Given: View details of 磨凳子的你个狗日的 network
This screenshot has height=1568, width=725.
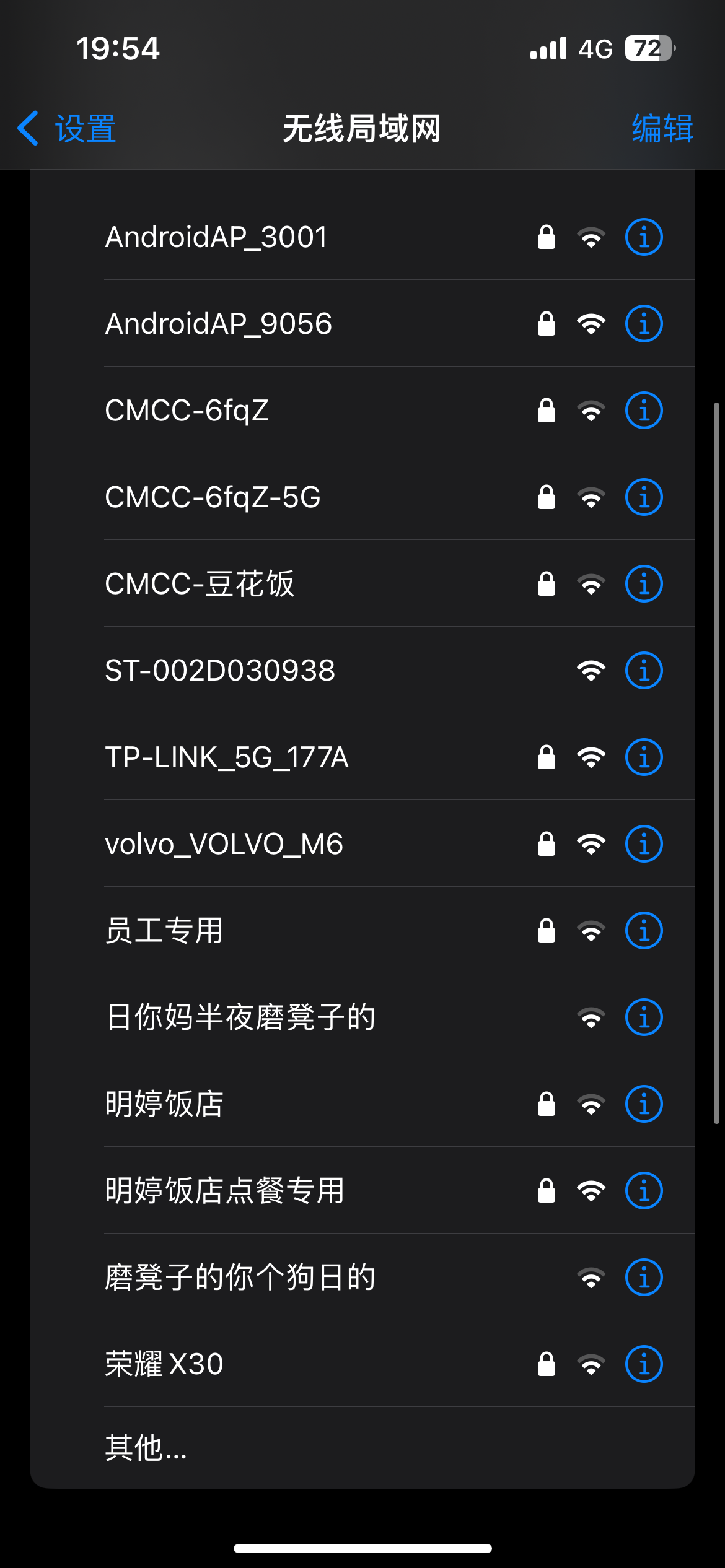Looking at the screenshot, I should 644,1277.
